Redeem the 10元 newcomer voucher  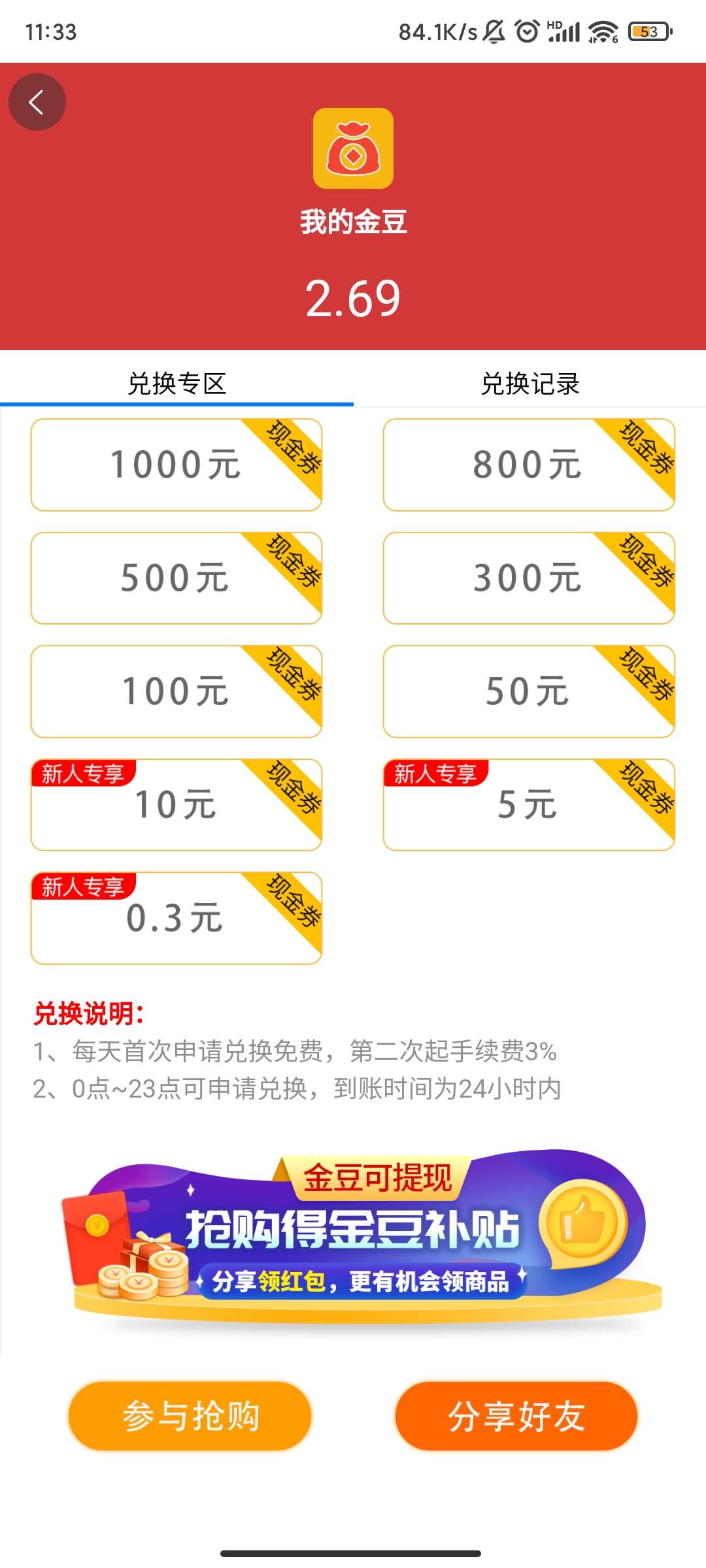(176, 805)
